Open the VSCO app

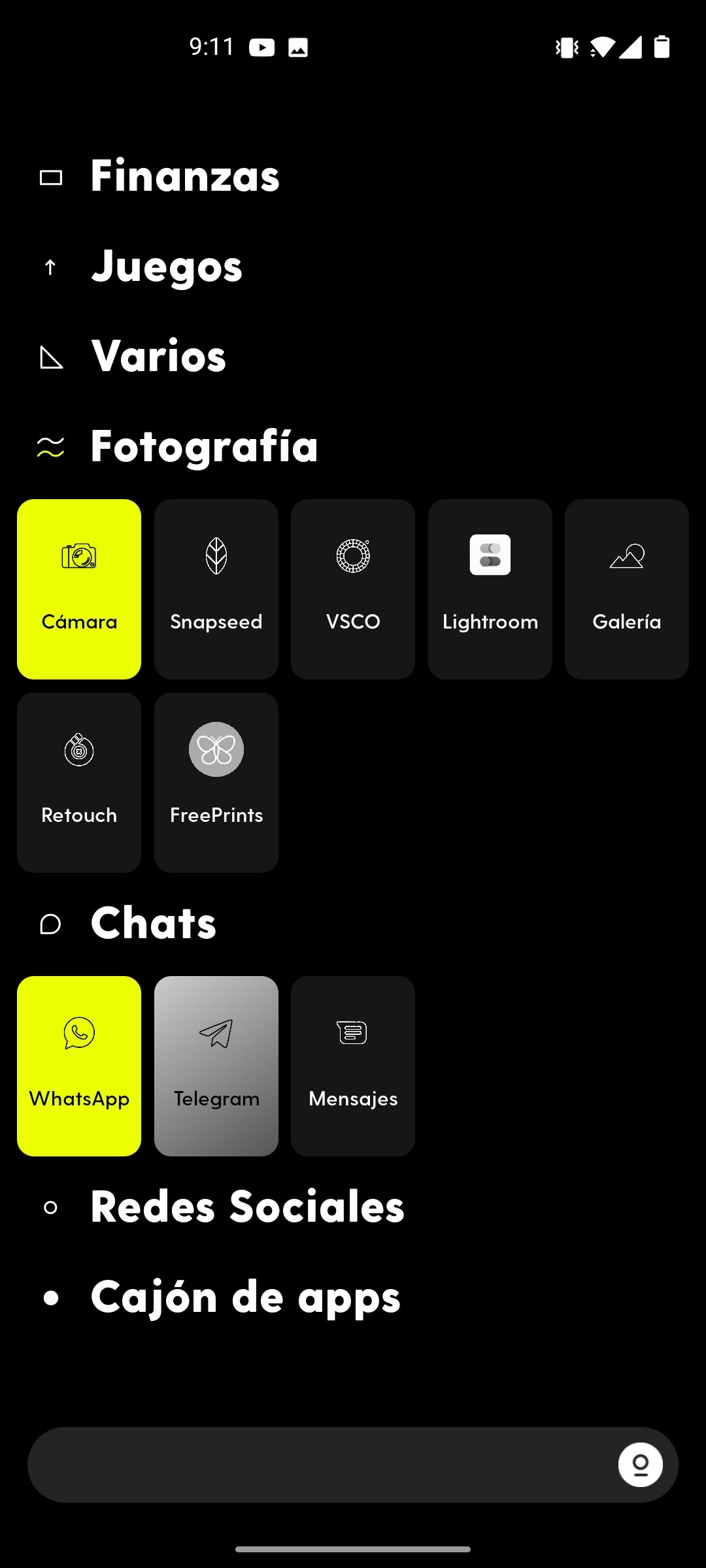[x=352, y=588]
